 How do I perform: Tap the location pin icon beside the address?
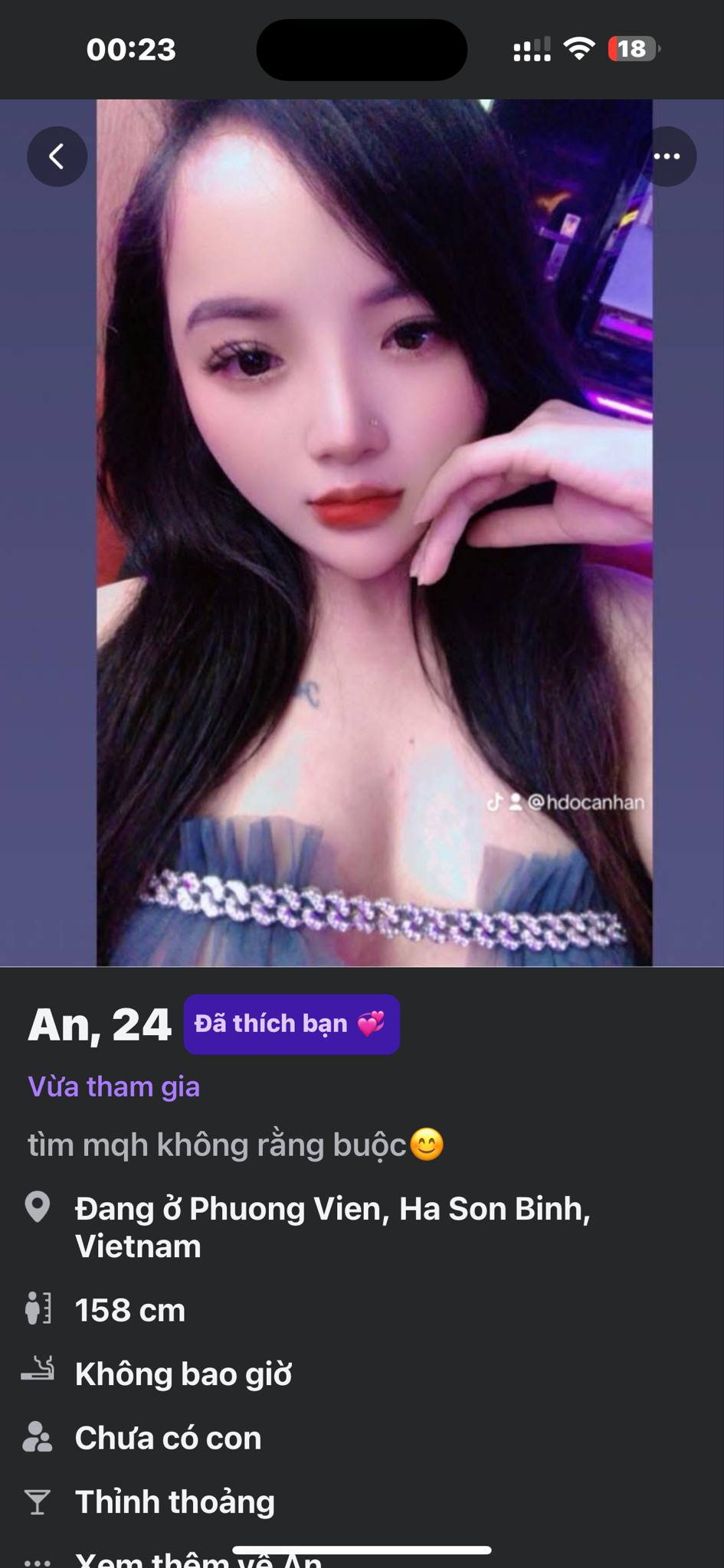(37, 1207)
